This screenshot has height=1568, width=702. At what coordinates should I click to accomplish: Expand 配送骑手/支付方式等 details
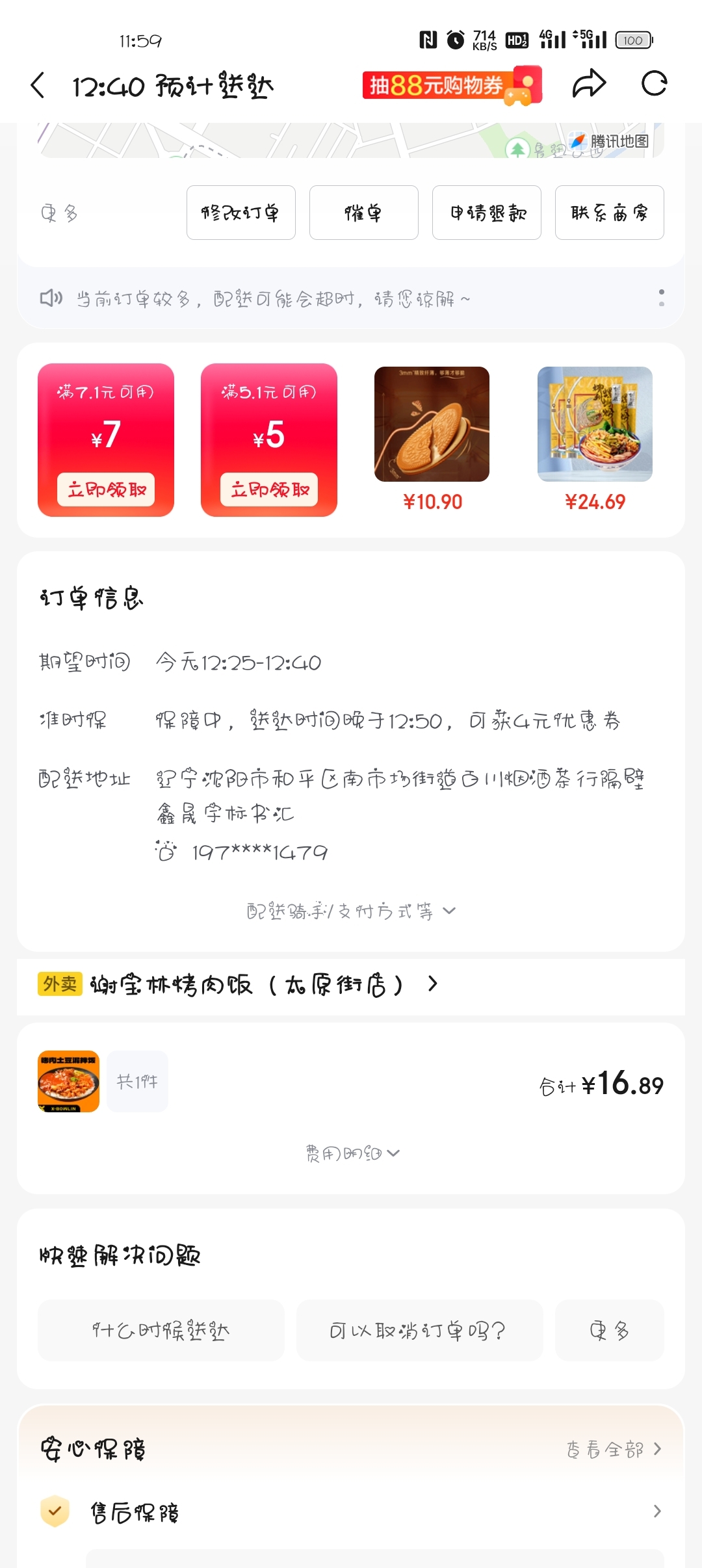(351, 911)
